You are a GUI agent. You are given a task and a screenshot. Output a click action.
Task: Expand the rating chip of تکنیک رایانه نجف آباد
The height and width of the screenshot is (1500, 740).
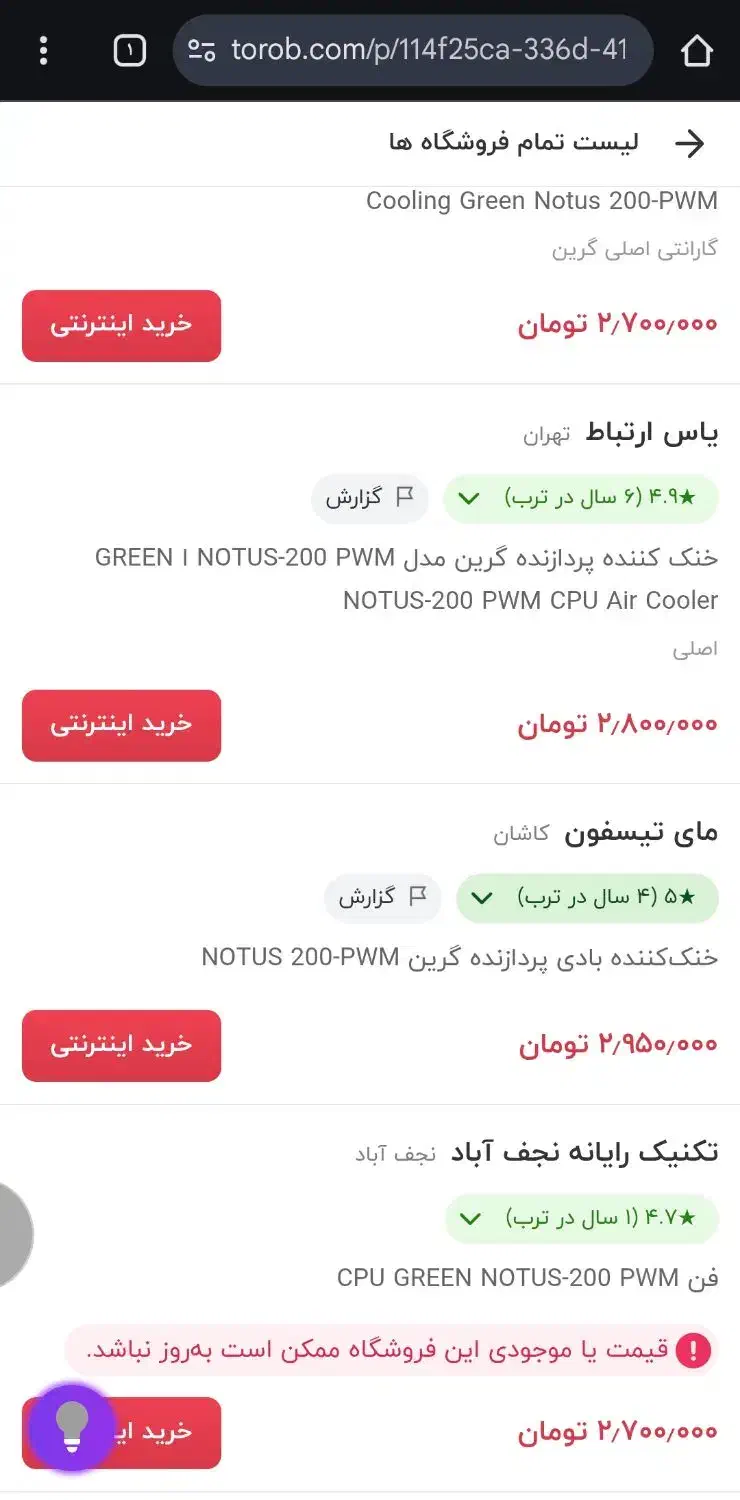pos(581,1218)
